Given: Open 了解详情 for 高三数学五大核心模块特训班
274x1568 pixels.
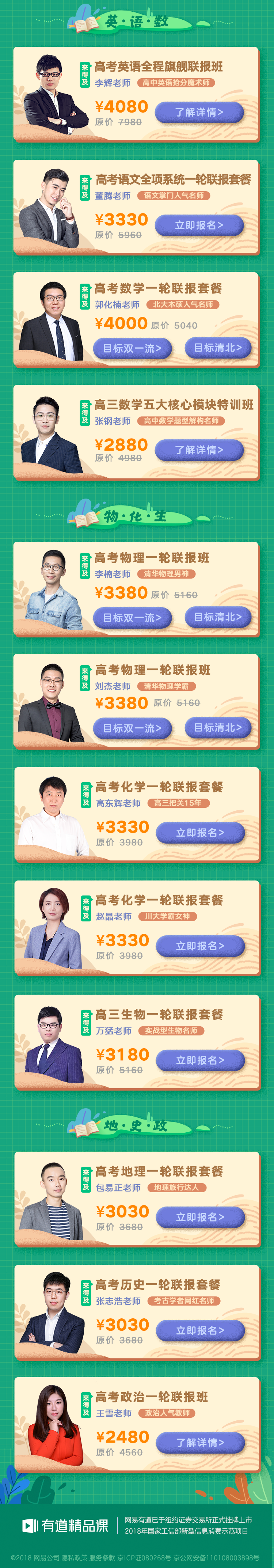Looking at the screenshot, I should 199,450.
